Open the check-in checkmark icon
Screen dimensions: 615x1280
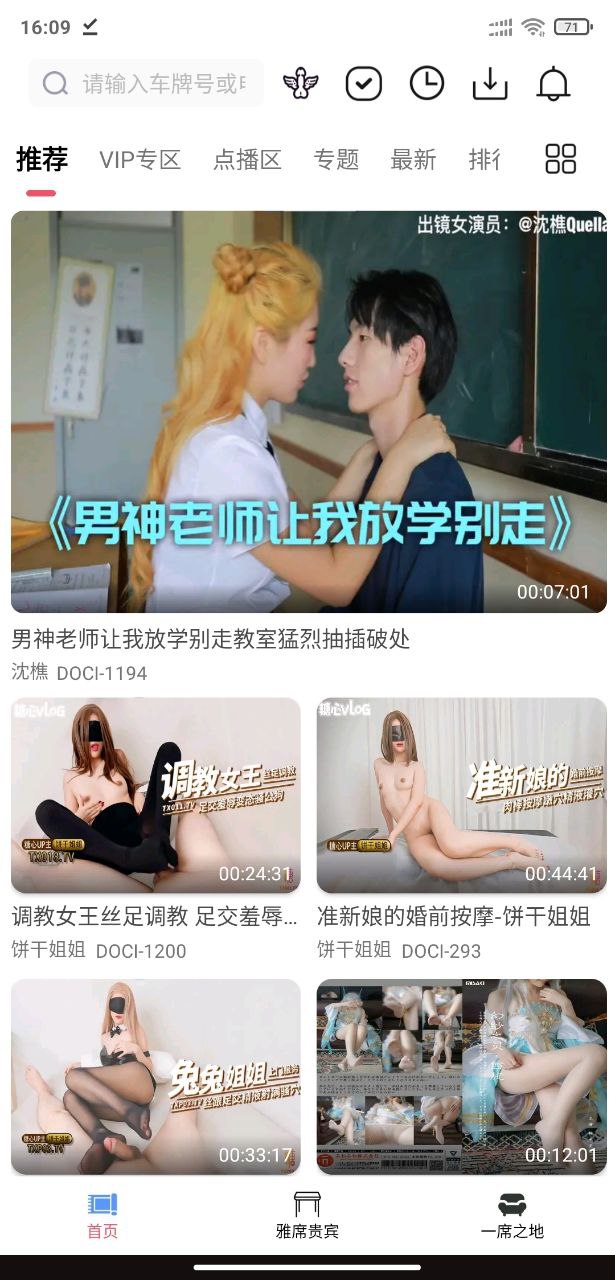(x=364, y=84)
